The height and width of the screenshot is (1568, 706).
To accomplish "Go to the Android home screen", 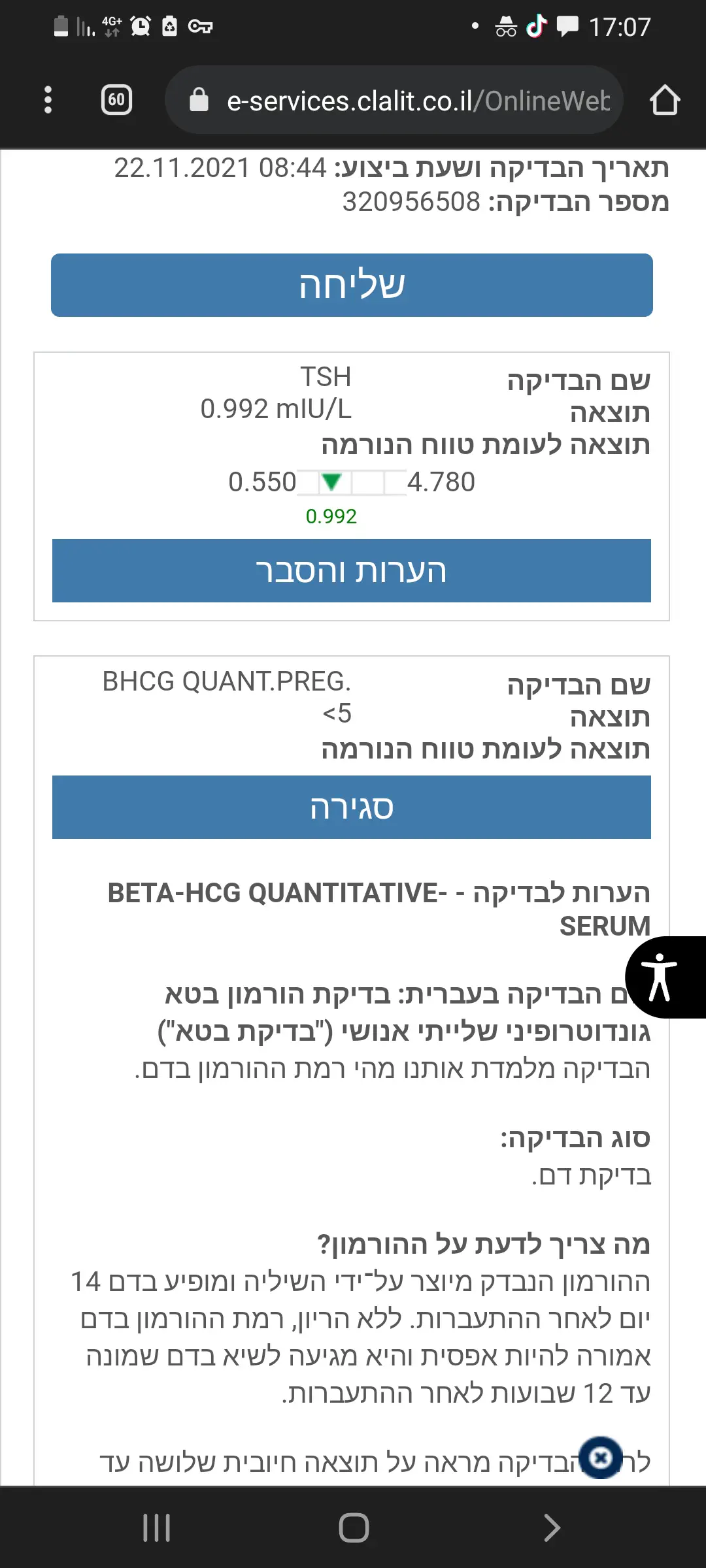I will (x=354, y=1527).
